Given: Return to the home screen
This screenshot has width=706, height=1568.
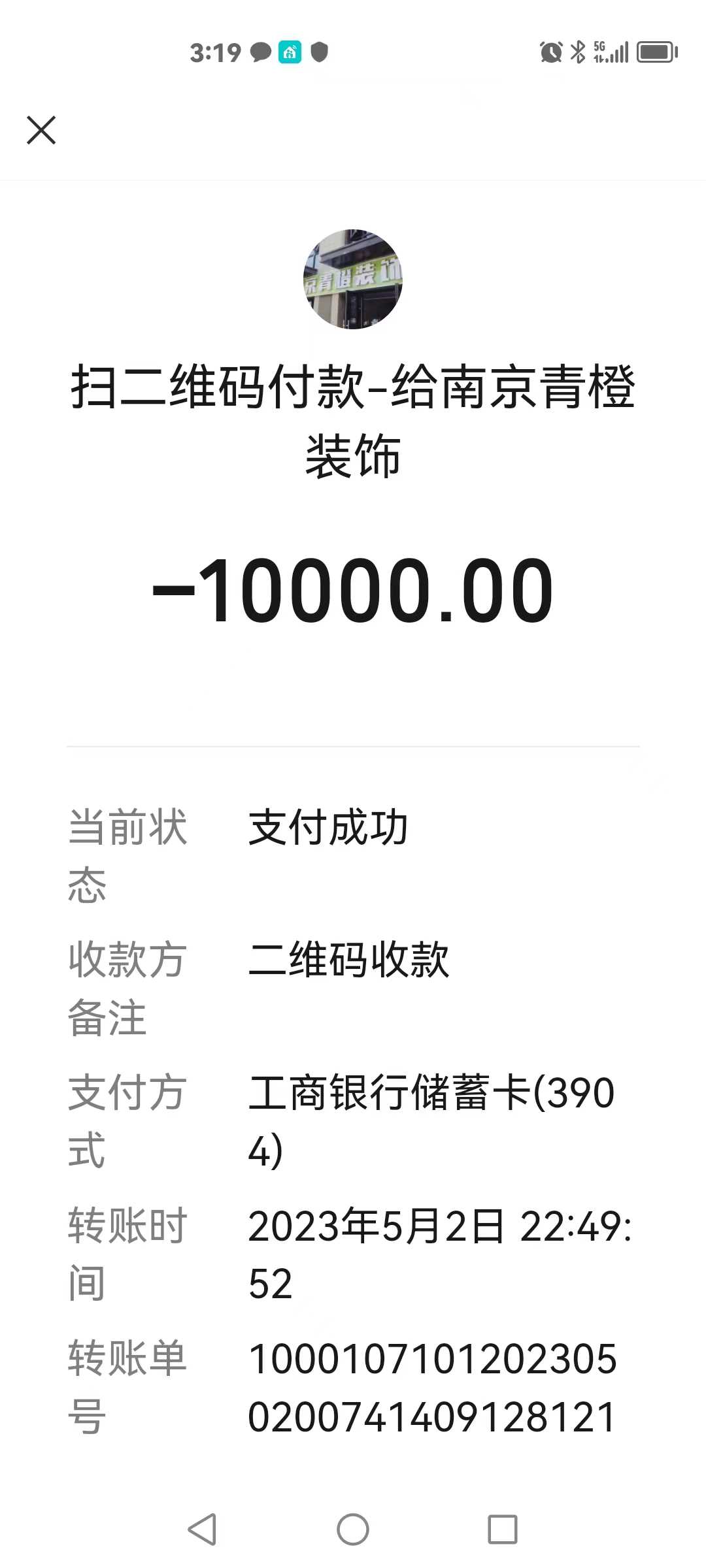Looking at the screenshot, I should (x=353, y=1529).
